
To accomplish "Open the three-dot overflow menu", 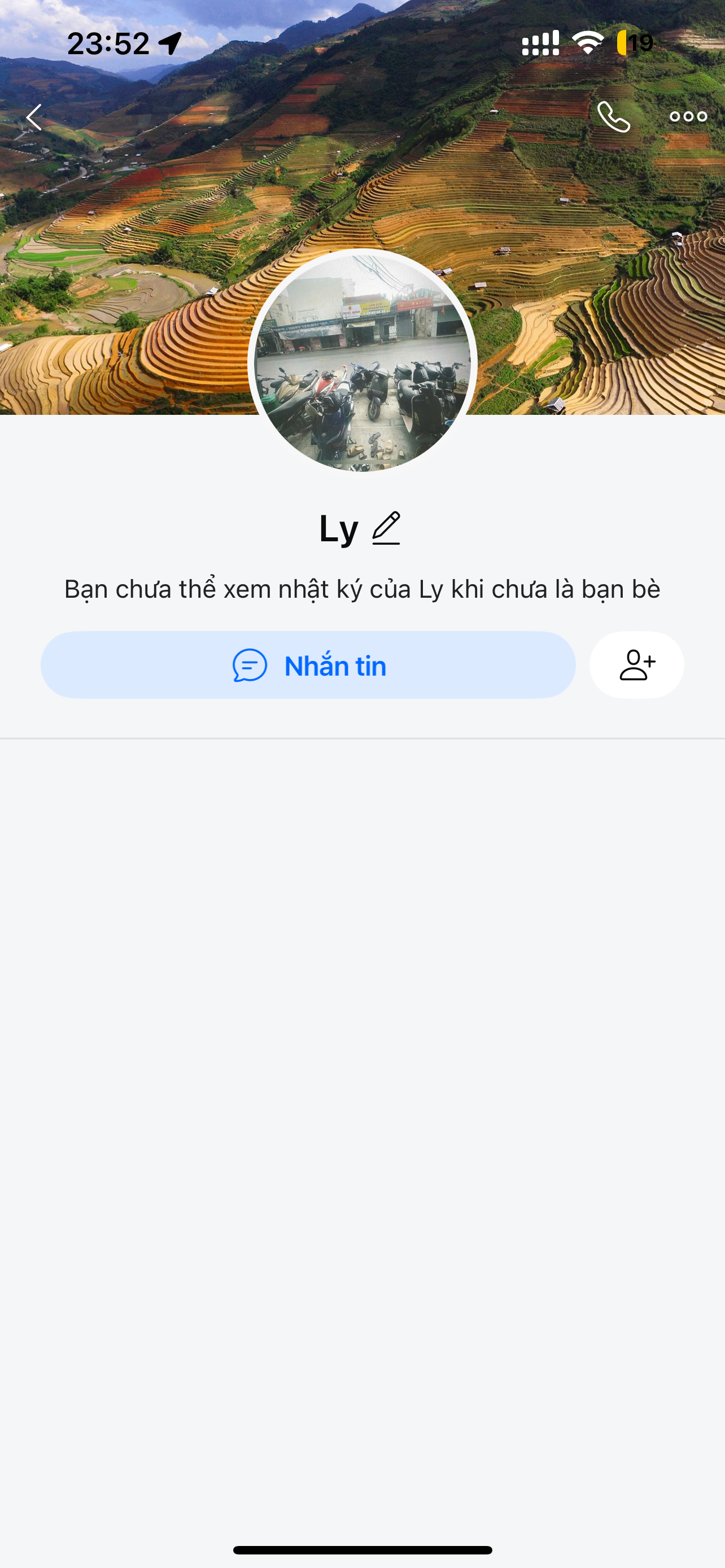I will point(688,116).
